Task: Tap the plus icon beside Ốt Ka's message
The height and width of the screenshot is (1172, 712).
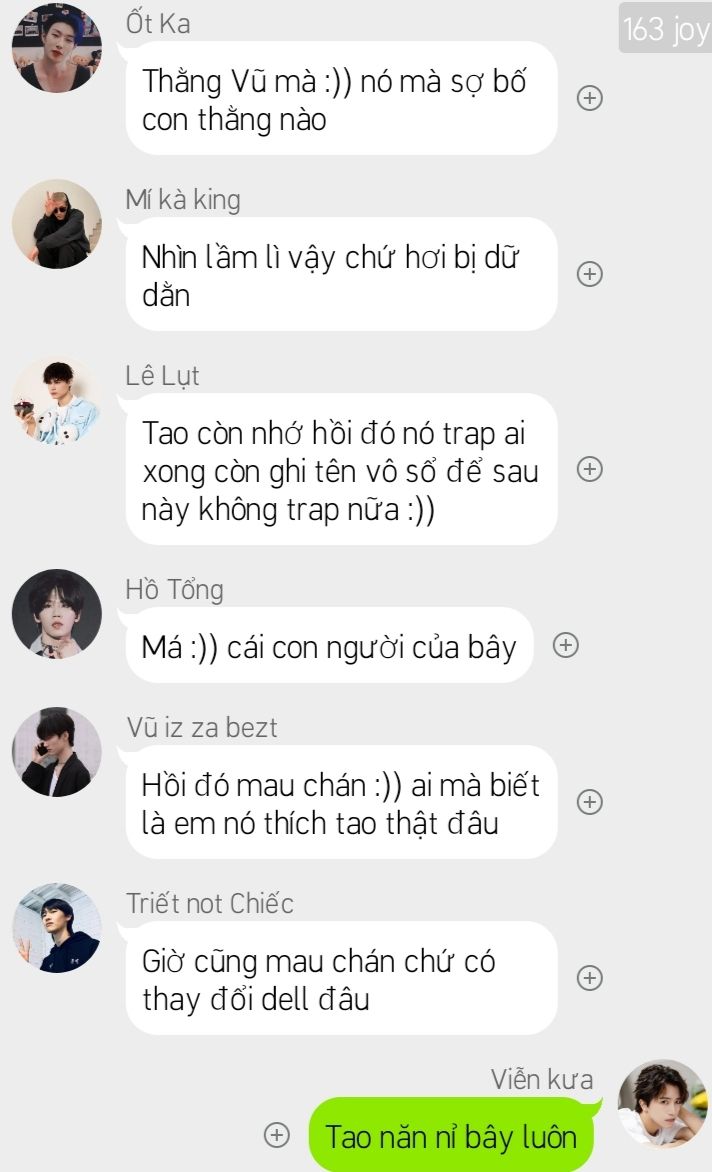Action: (x=589, y=98)
